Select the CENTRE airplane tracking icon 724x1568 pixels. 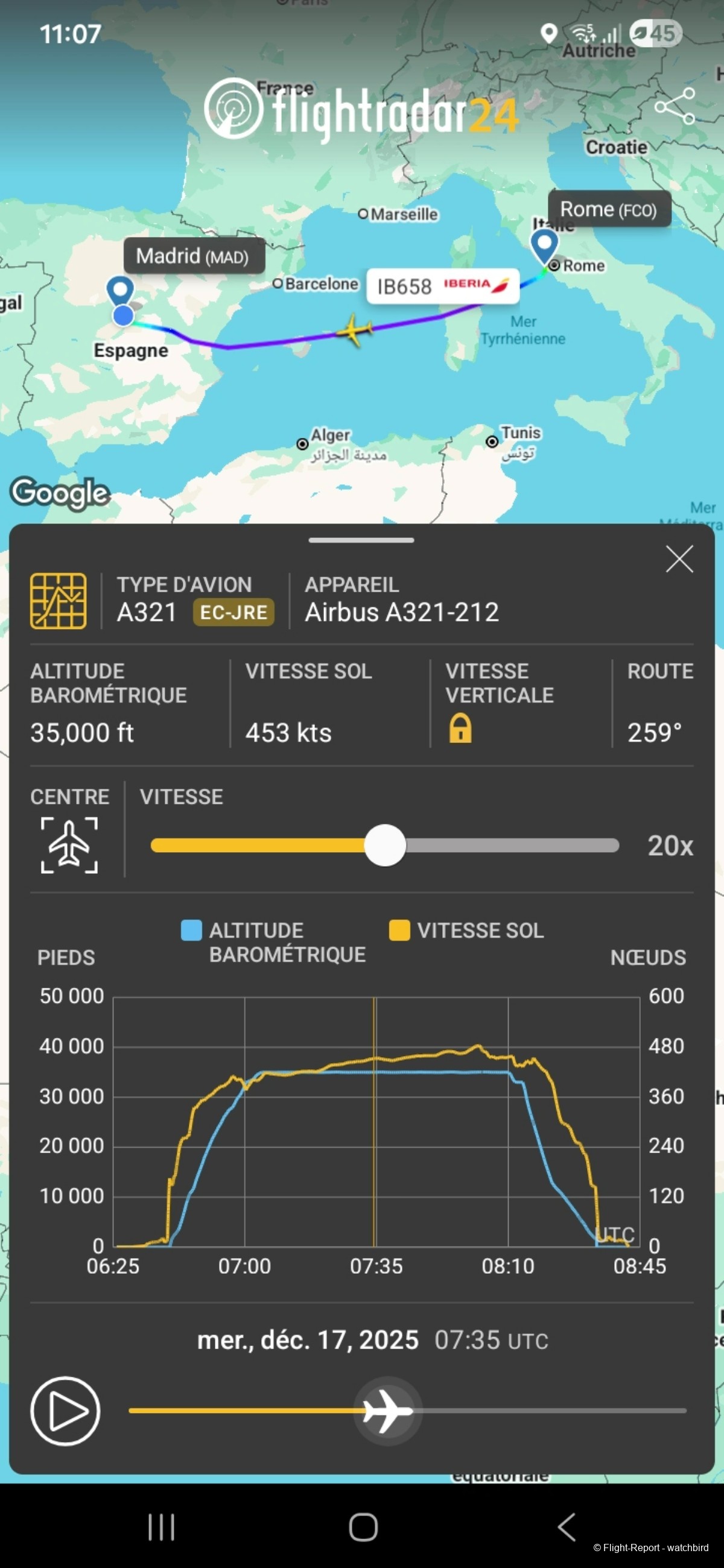[x=69, y=846]
